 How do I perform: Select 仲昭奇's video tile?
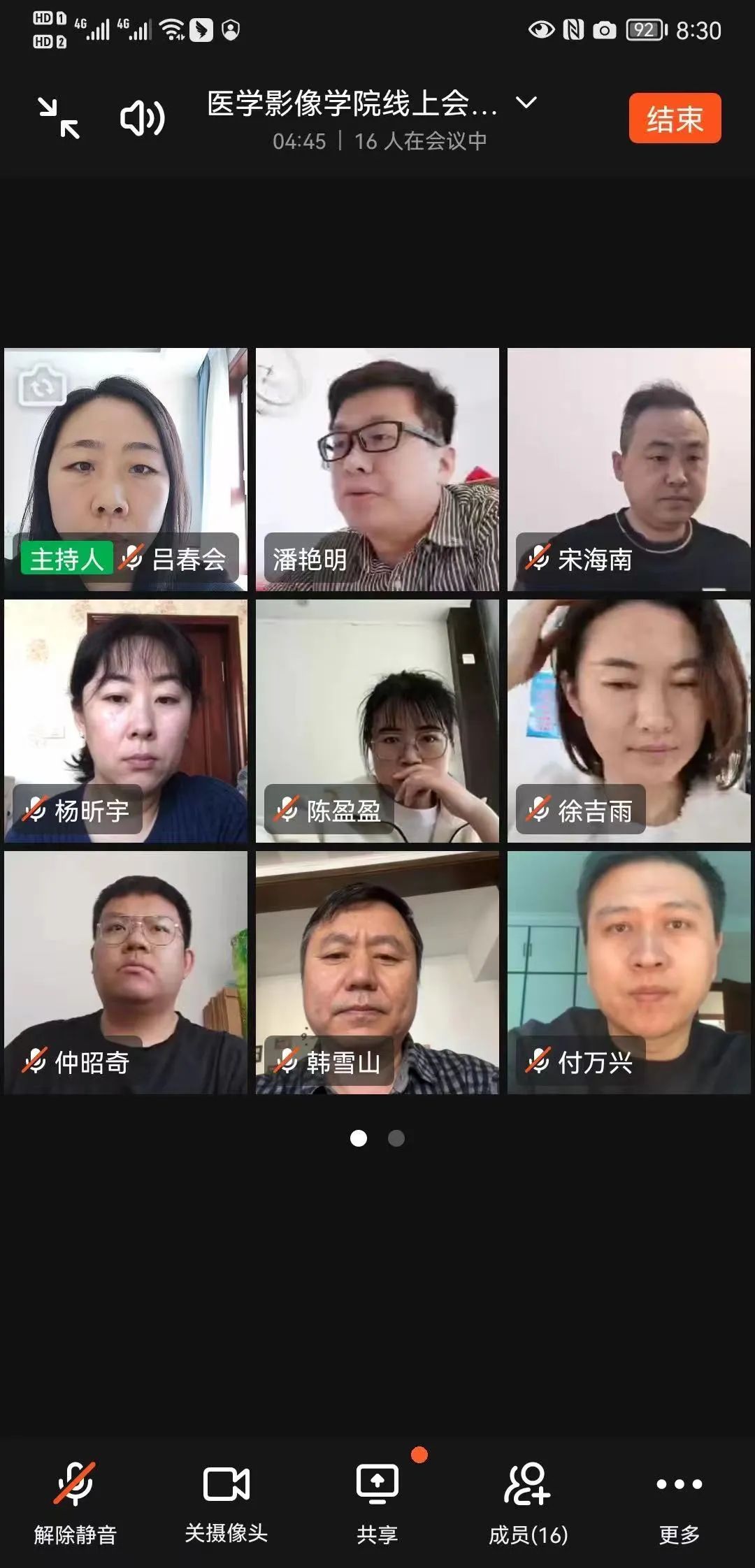(126, 973)
